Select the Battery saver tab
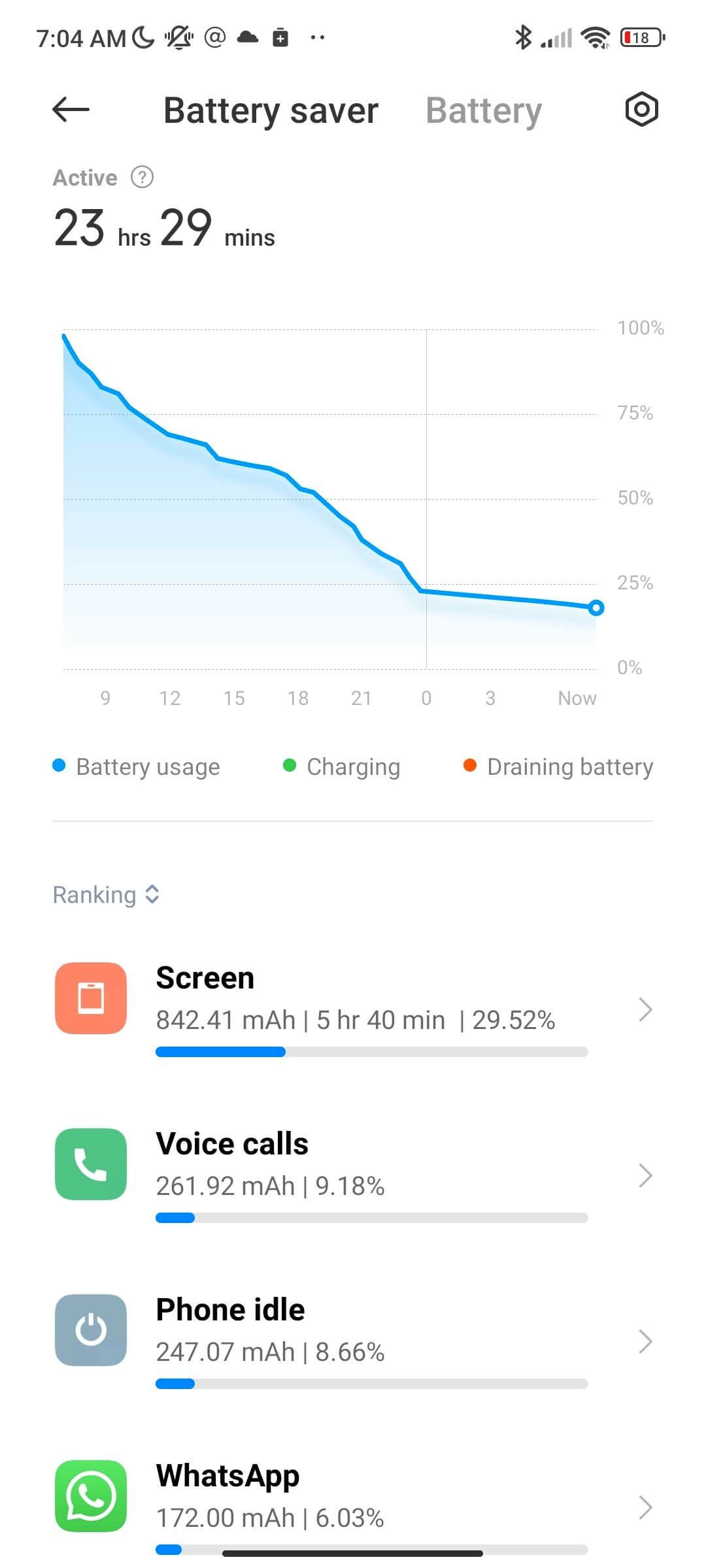Screen dimensions: 706x1568 [271, 111]
